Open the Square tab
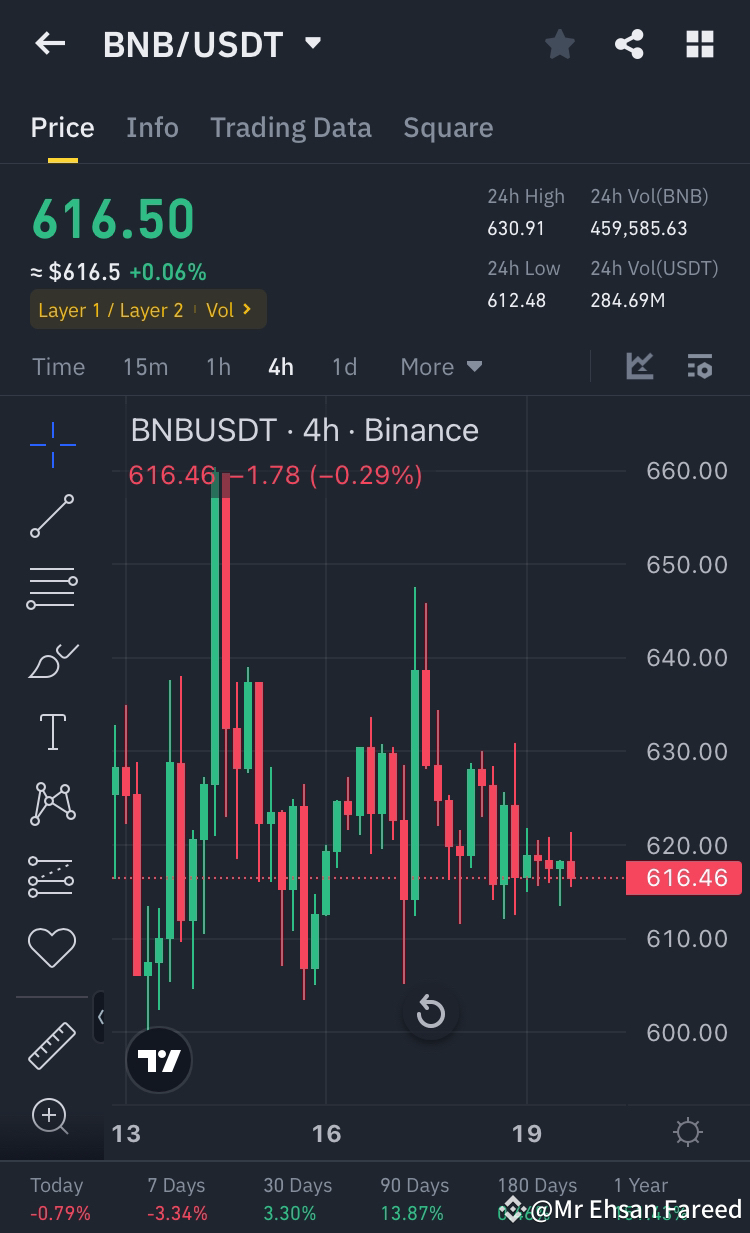 coord(448,127)
